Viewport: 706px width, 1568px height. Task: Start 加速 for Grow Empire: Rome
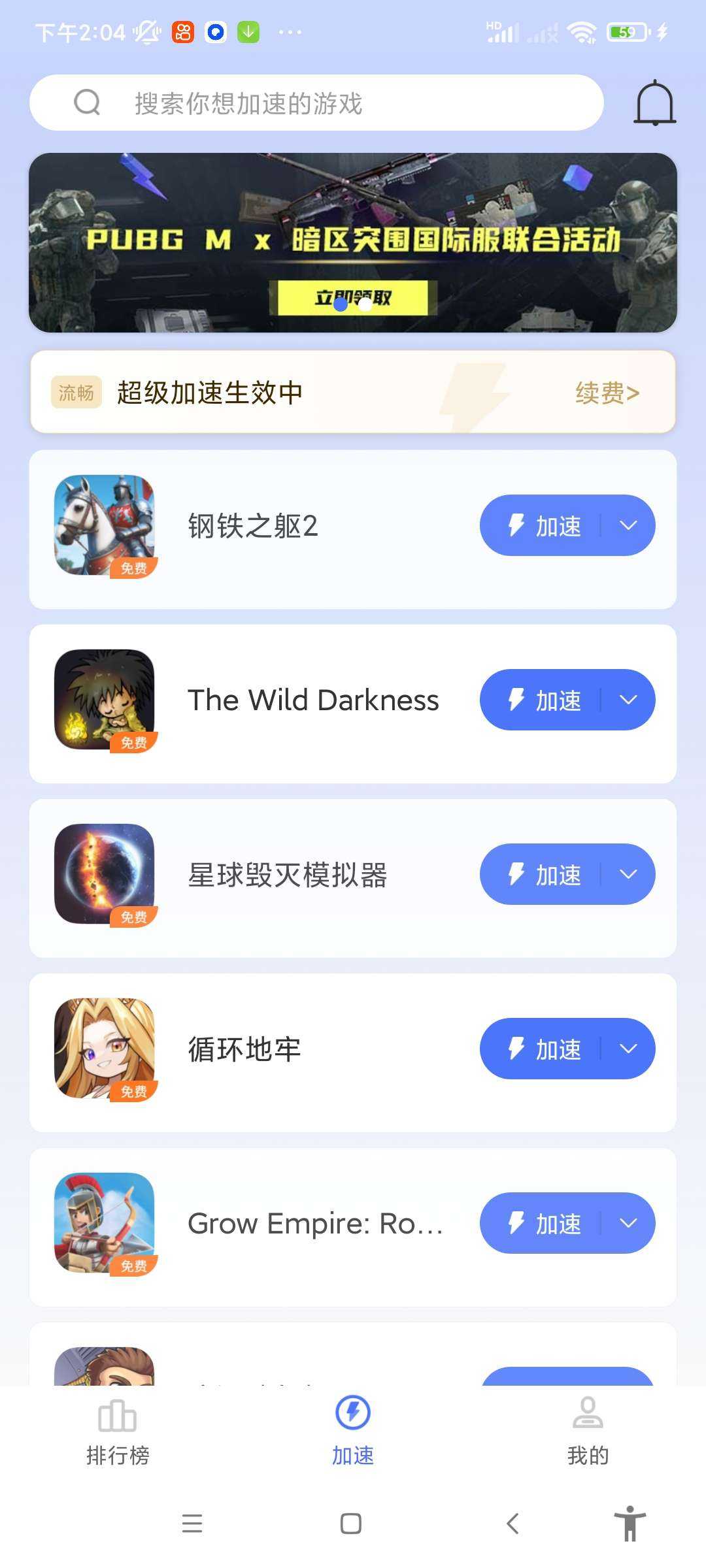(x=544, y=1224)
